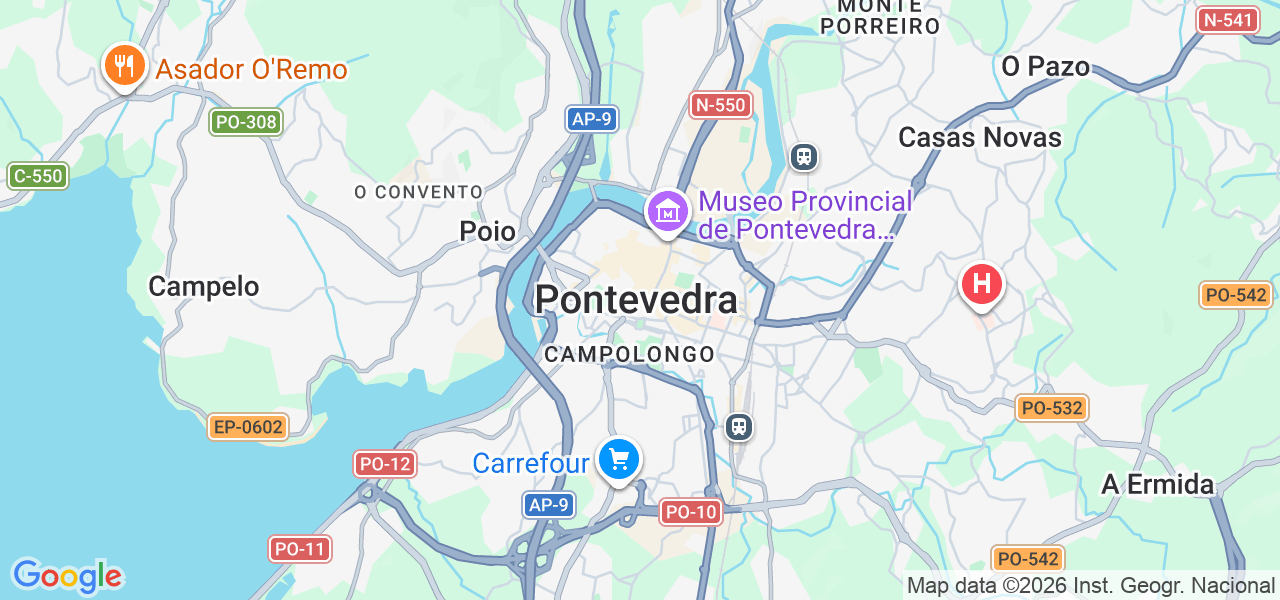Open the Asador O'Remo restaurant pin
This screenshot has height=600, width=1280.
pyautogui.click(x=124, y=66)
